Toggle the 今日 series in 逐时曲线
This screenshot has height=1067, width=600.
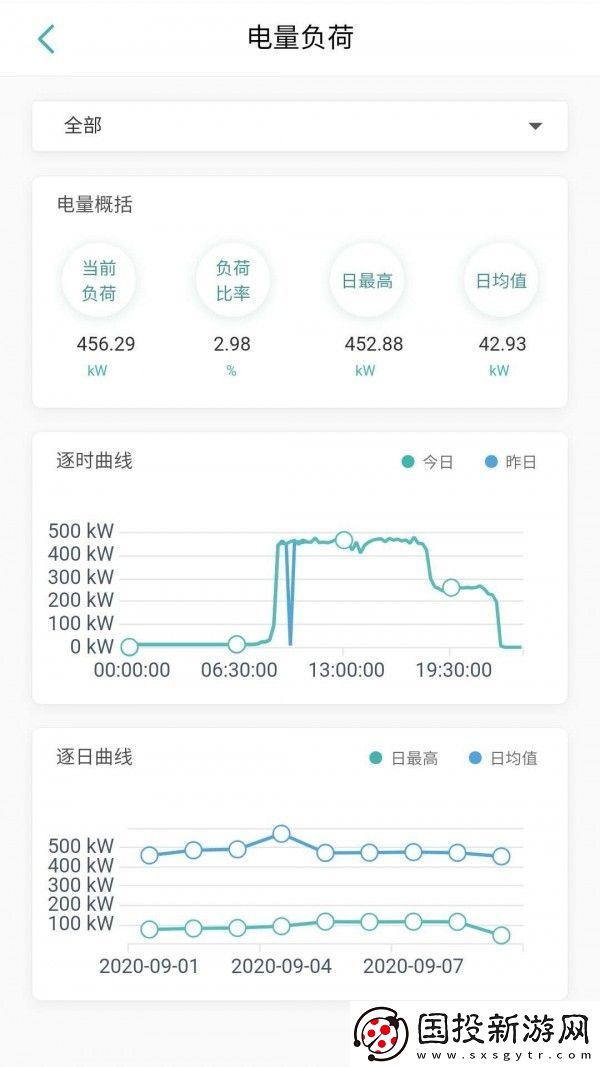click(427, 462)
